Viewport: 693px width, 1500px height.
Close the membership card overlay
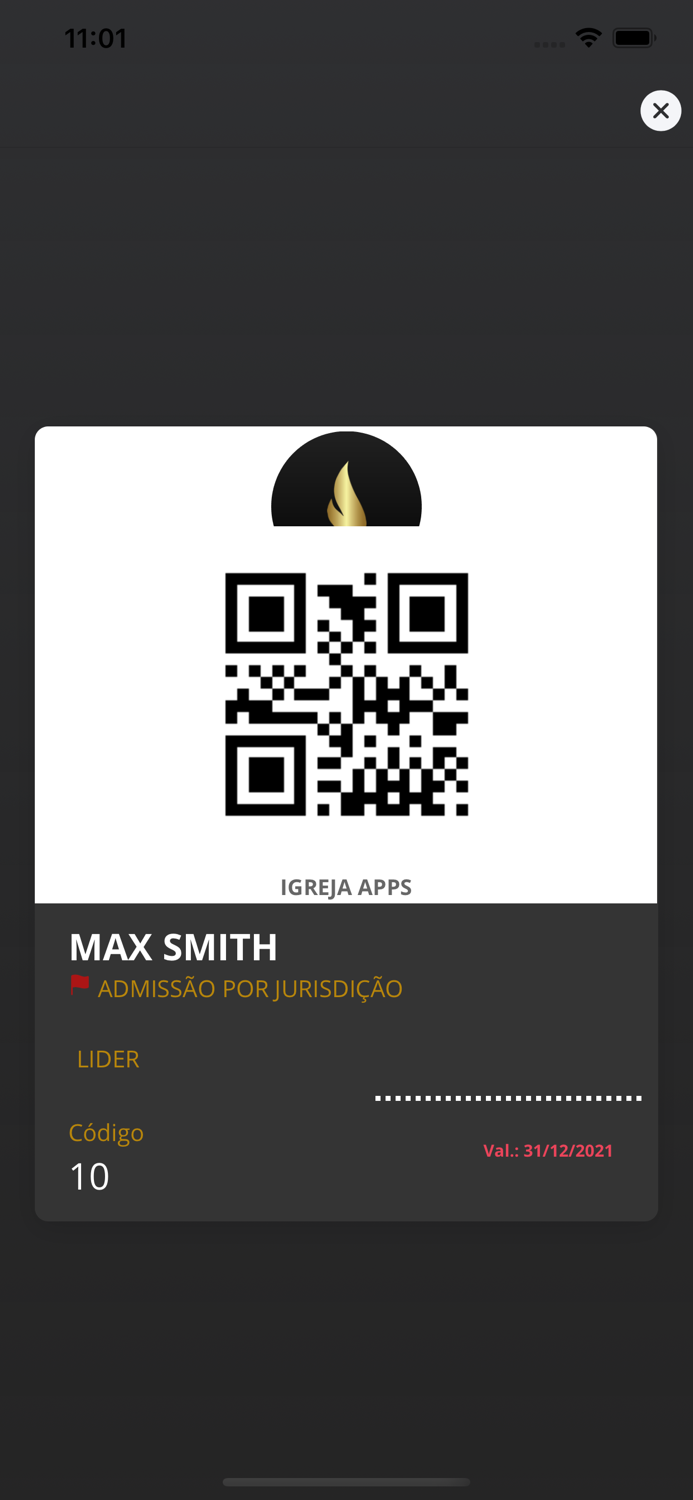pyautogui.click(x=660, y=111)
